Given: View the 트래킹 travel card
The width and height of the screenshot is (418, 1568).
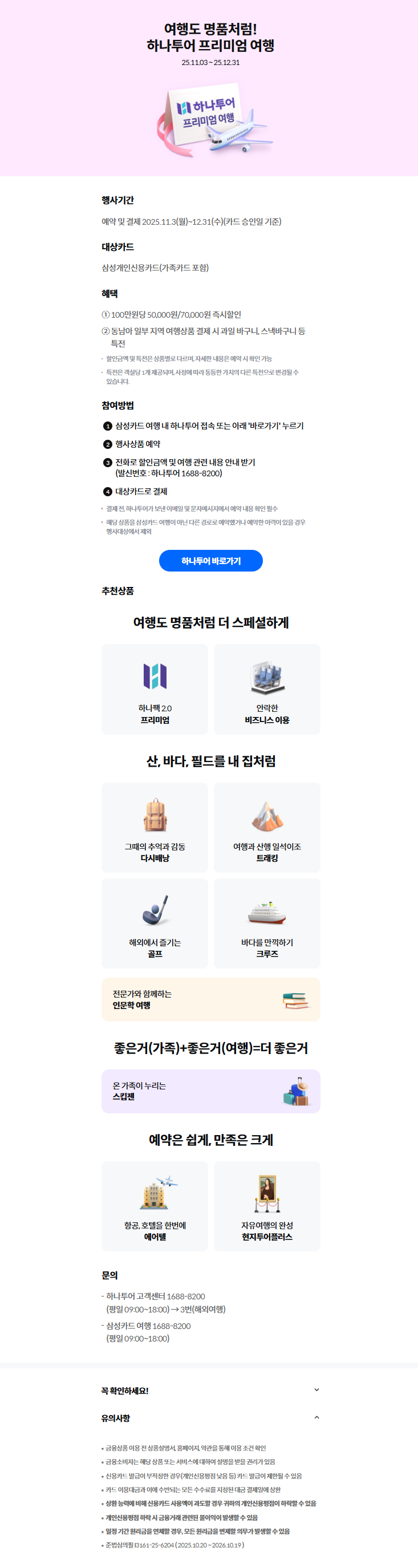Looking at the screenshot, I should point(267,826).
